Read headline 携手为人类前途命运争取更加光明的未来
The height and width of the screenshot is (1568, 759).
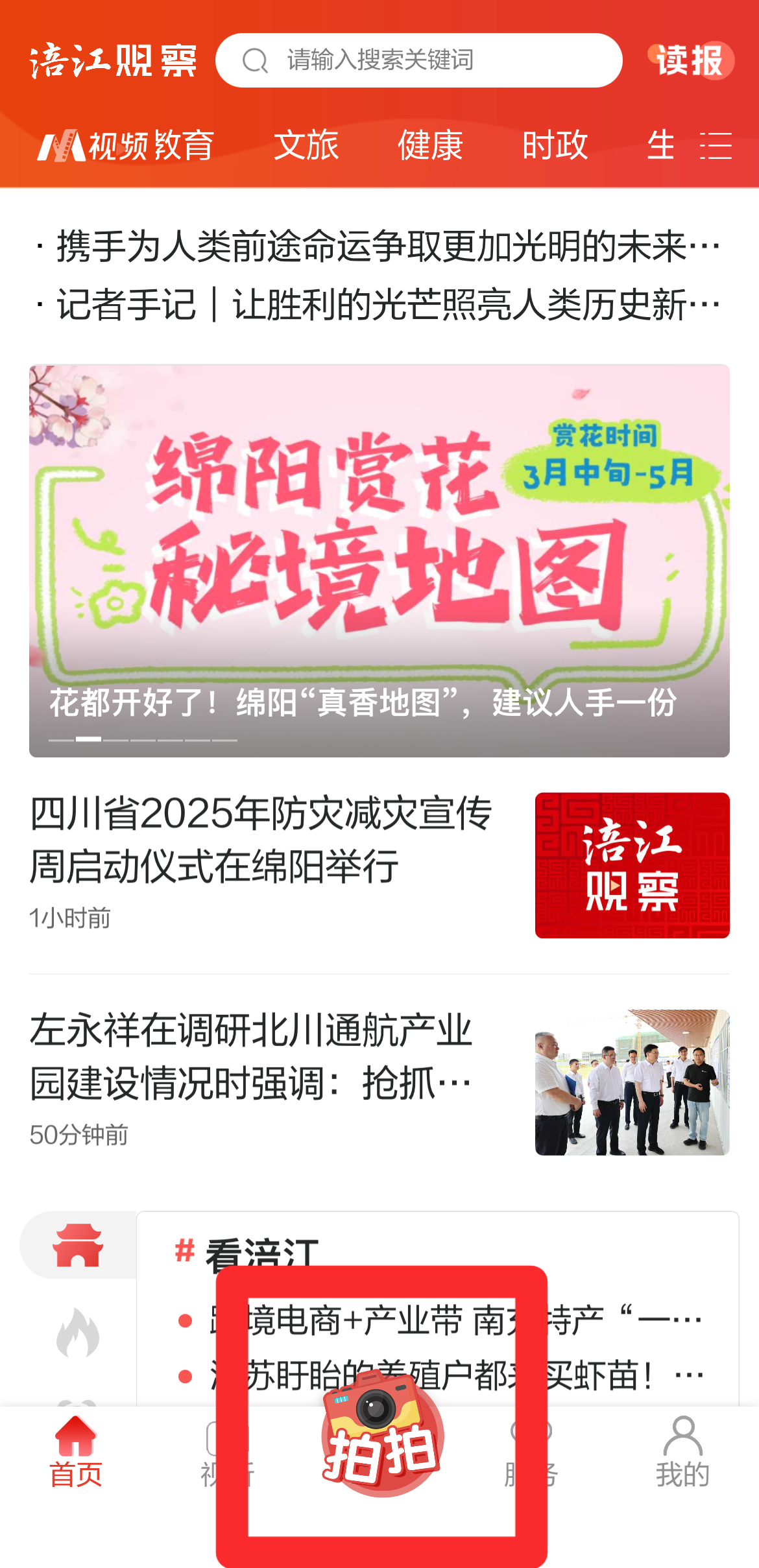point(379,246)
